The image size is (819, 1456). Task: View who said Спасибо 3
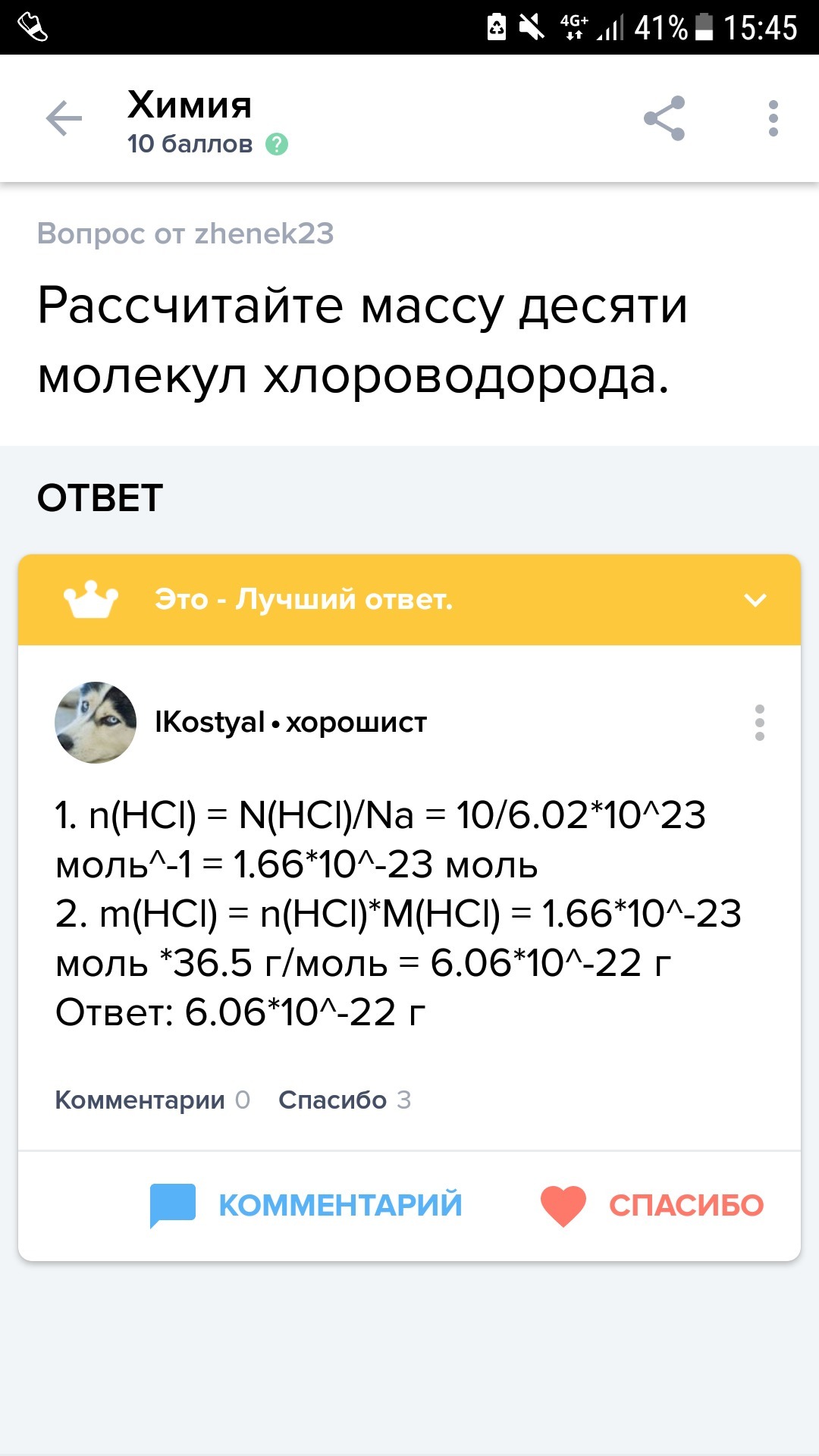[x=344, y=1100]
